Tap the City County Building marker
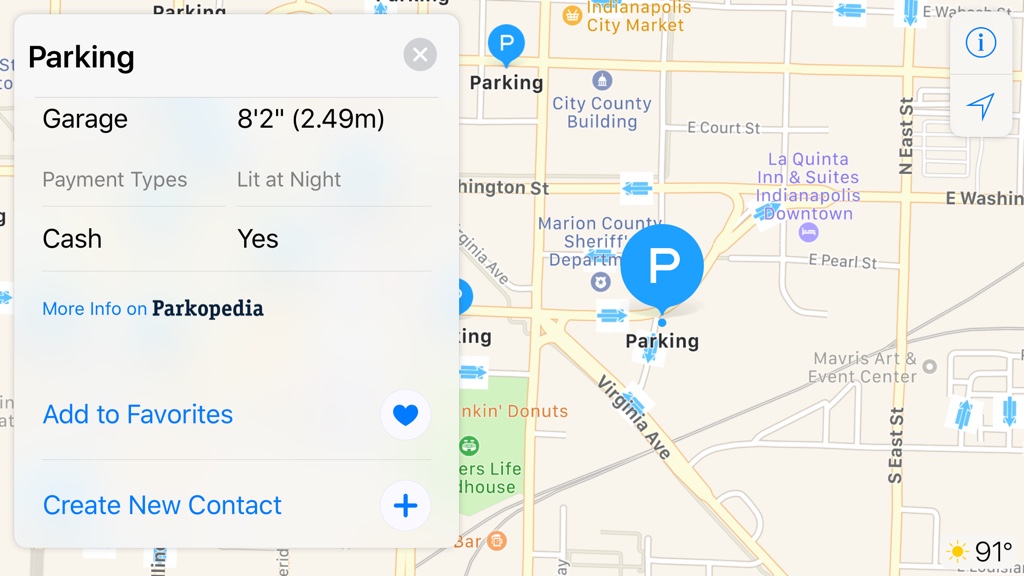1024x576 pixels. click(602, 82)
